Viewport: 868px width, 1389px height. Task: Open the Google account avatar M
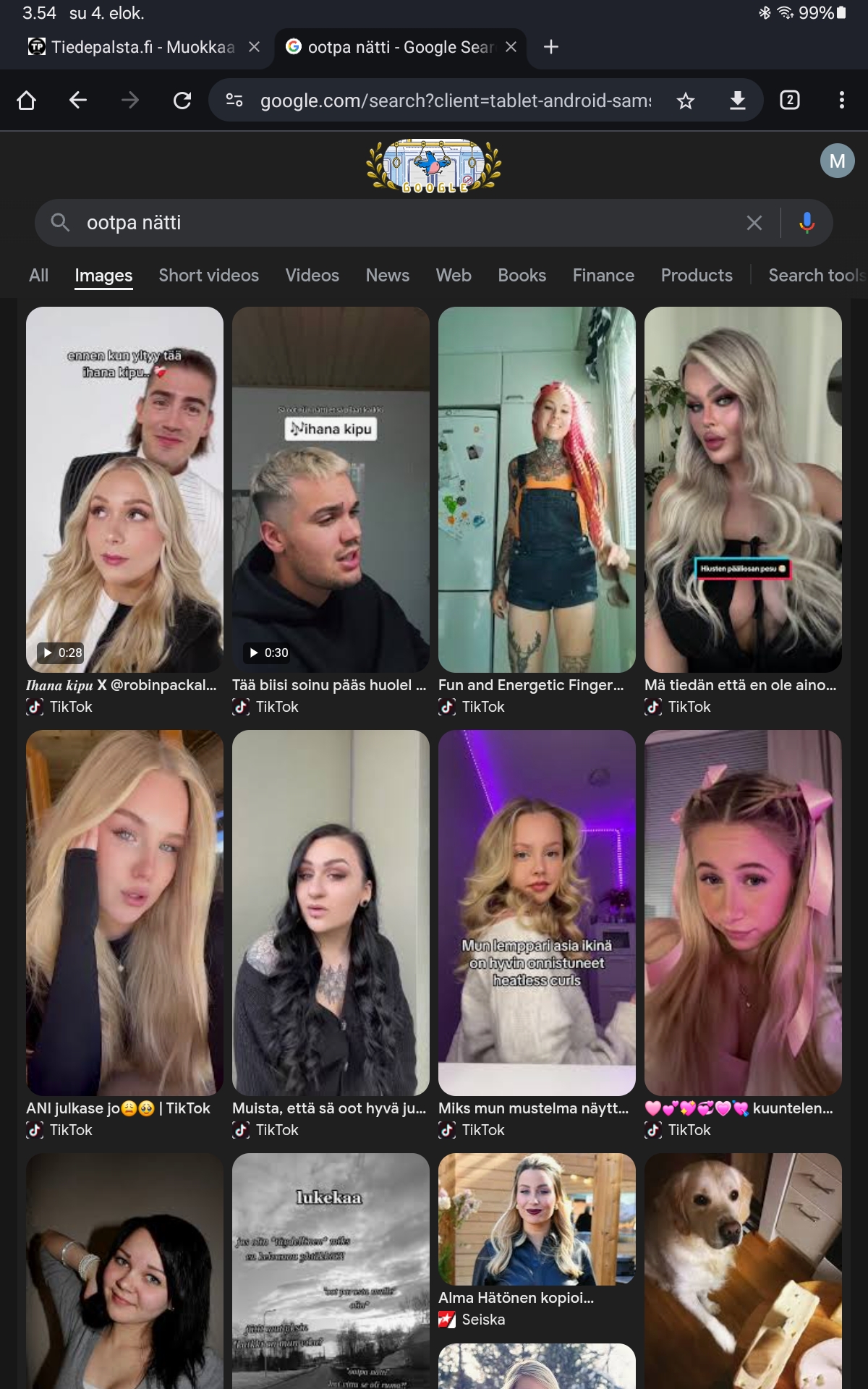837,161
